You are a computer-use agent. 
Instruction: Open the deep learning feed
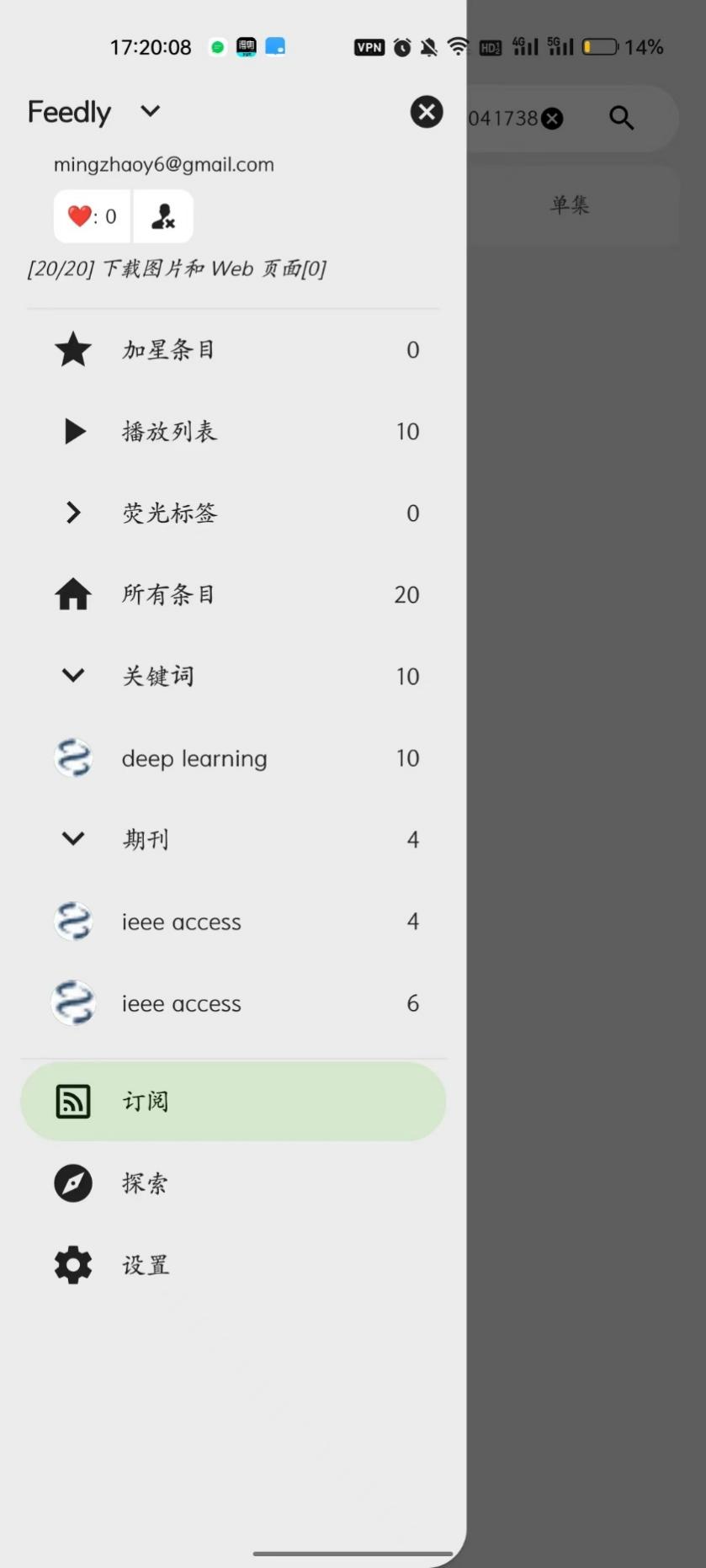pos(233,757)
